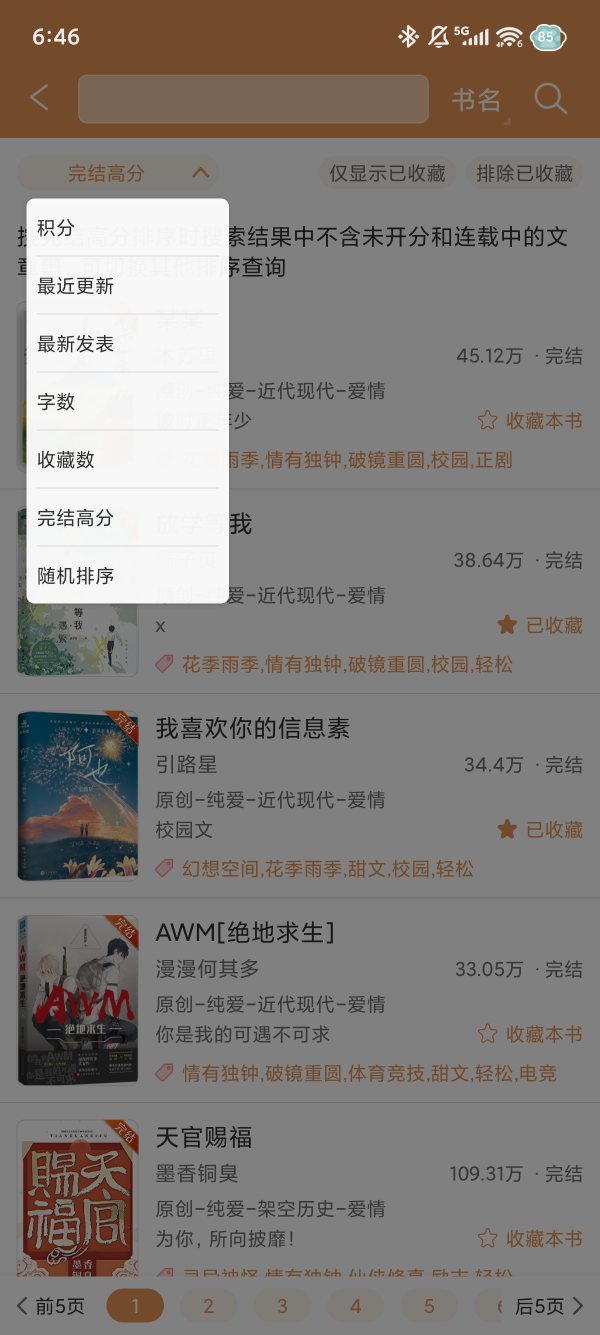Choose 随机排序 option

[x=127, y=576]
